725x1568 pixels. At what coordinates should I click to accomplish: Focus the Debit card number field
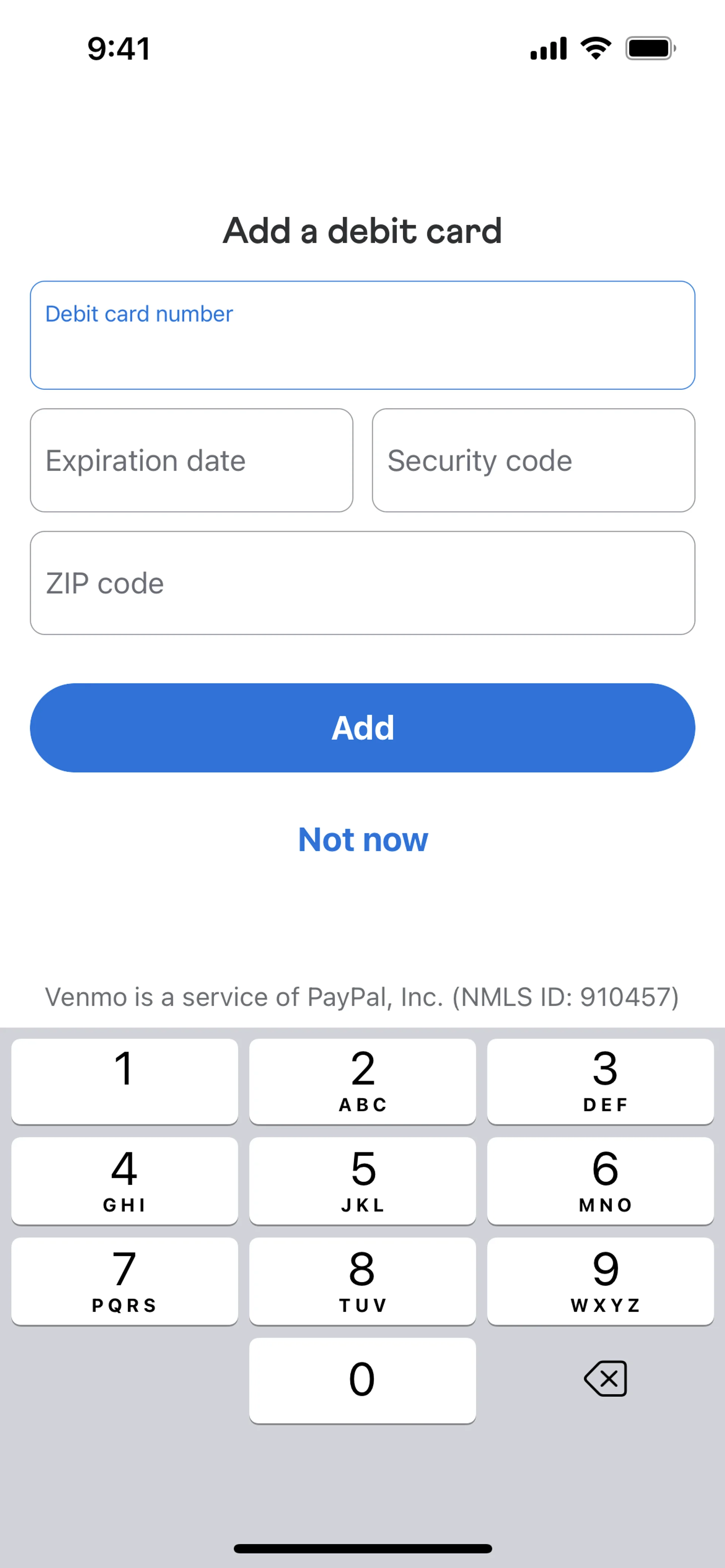coord(362,335)
